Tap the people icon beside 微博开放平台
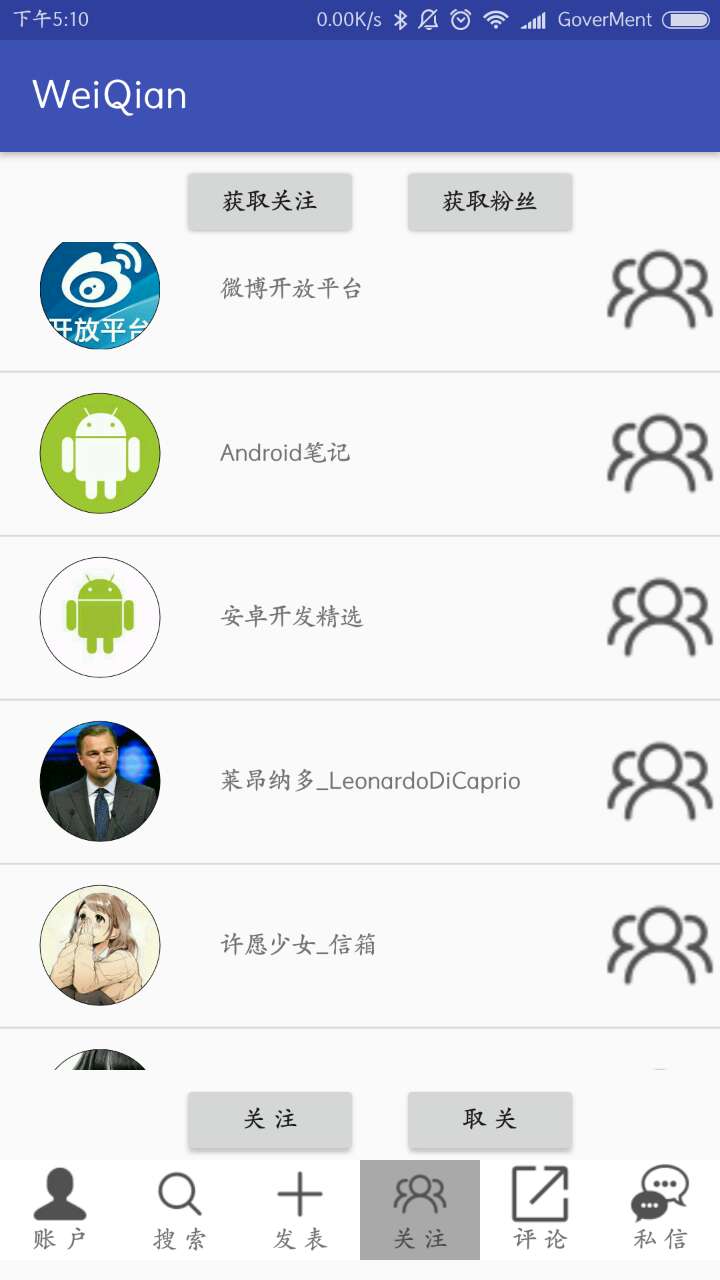 click(660, 290)
